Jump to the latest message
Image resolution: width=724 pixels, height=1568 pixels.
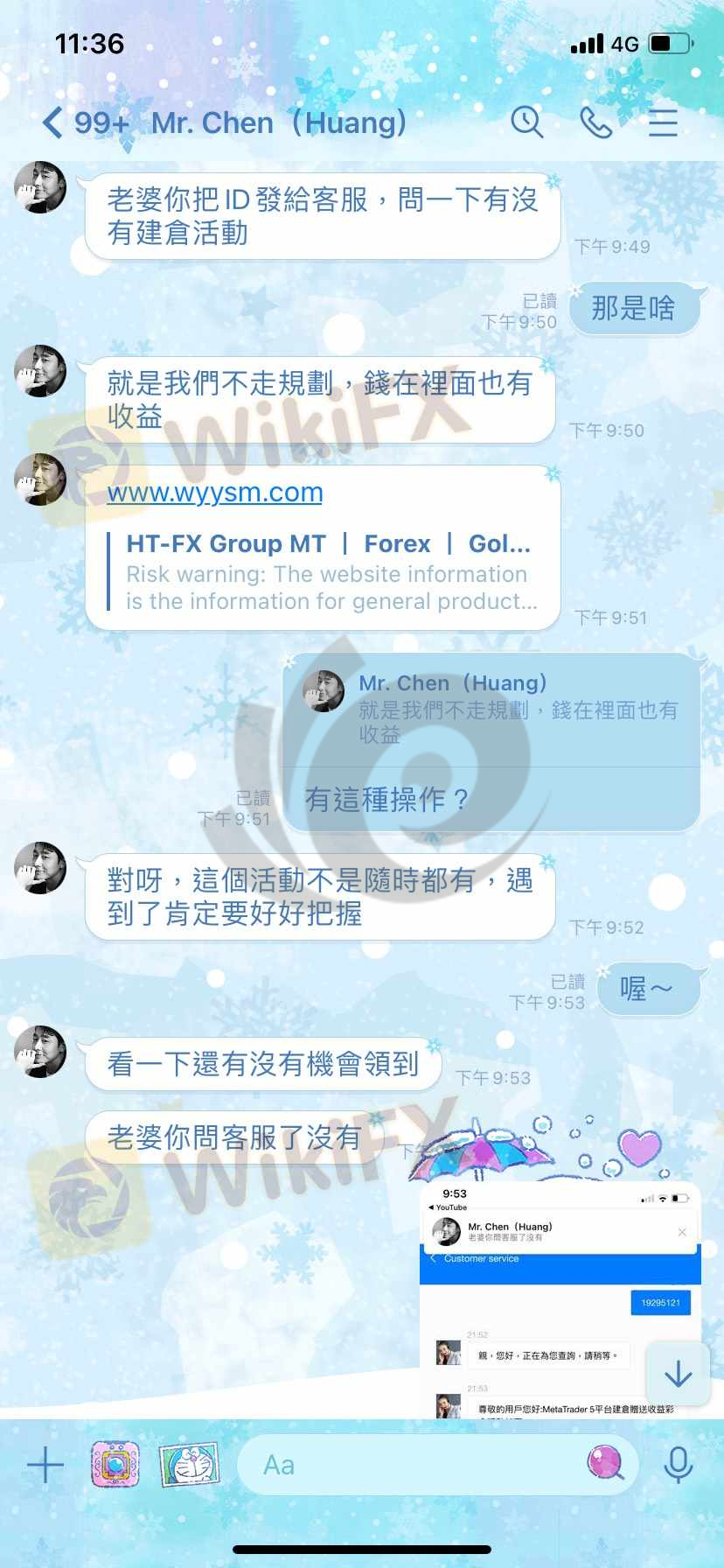coord(678,1375)
